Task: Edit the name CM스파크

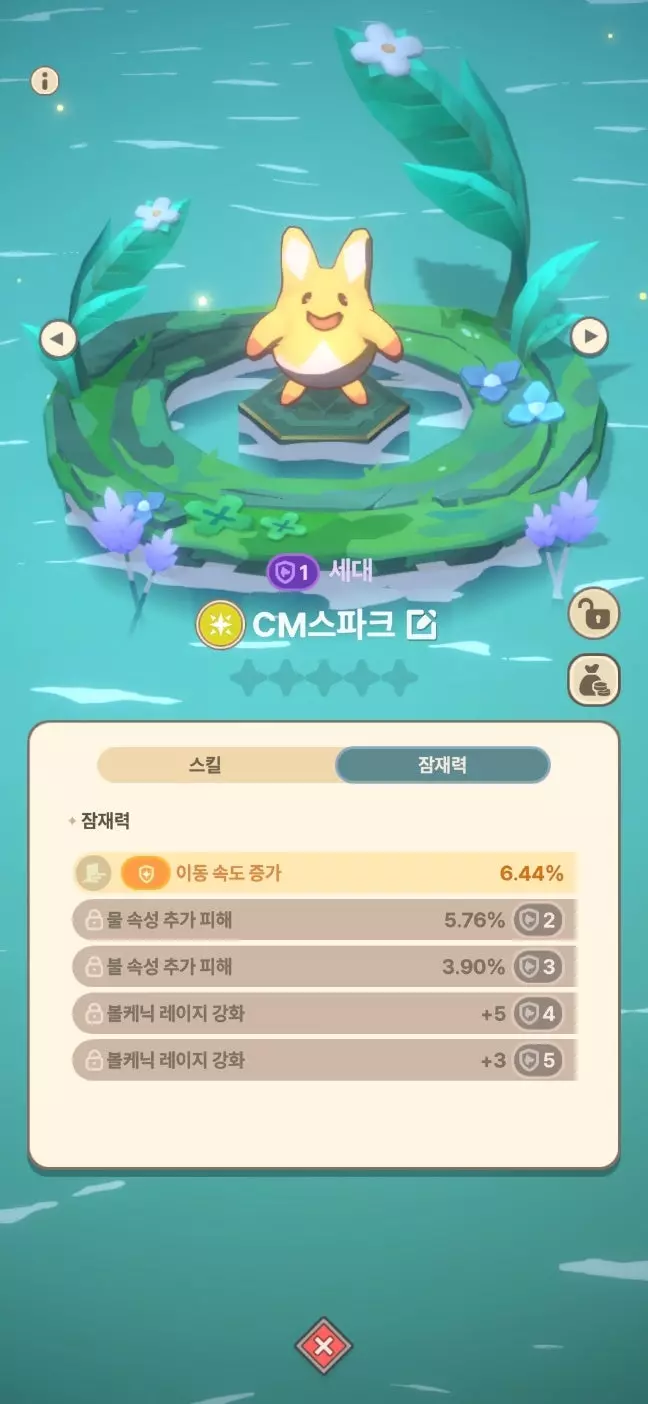Action: coord(421,626)
